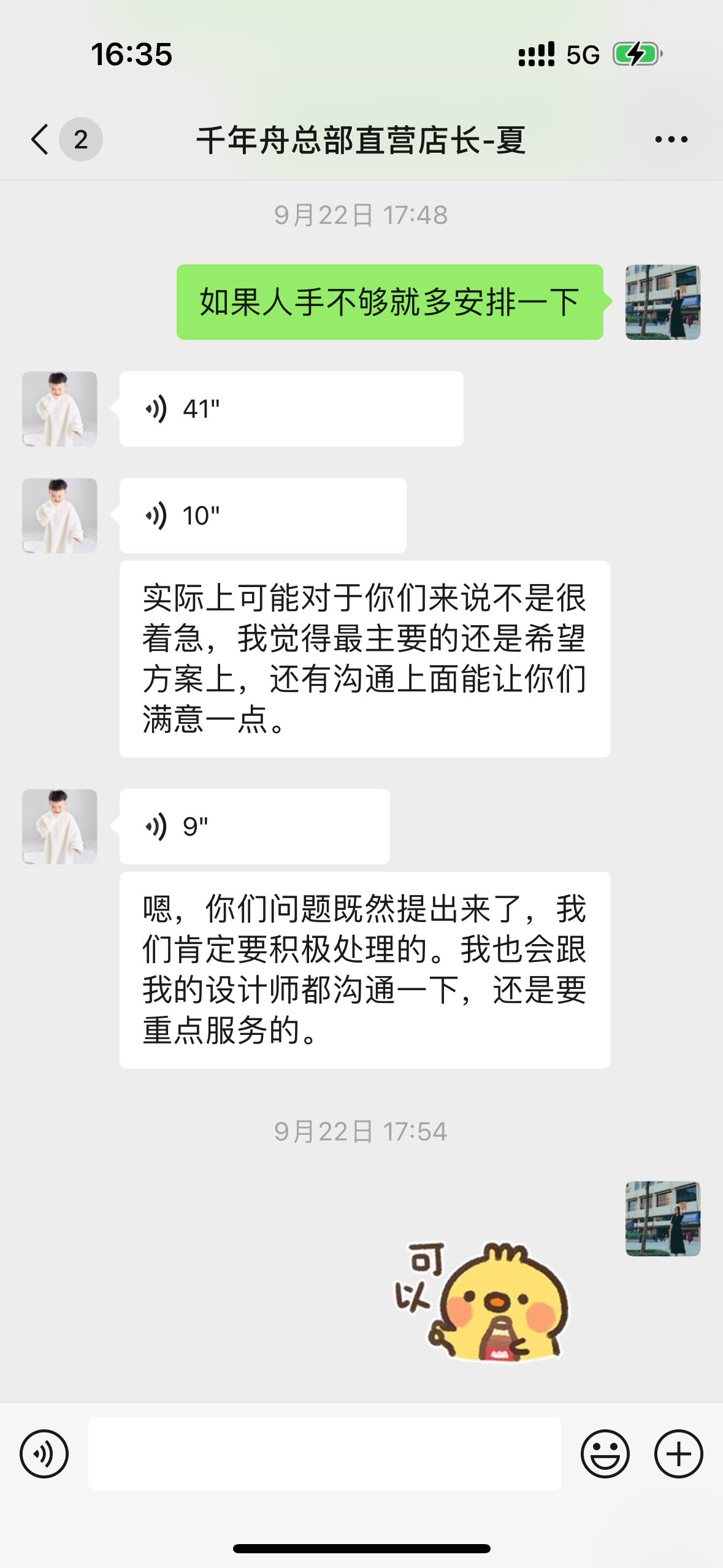Open chat info via three-dot menu
Screen dimensions: 723x1568
click(671, 139)
